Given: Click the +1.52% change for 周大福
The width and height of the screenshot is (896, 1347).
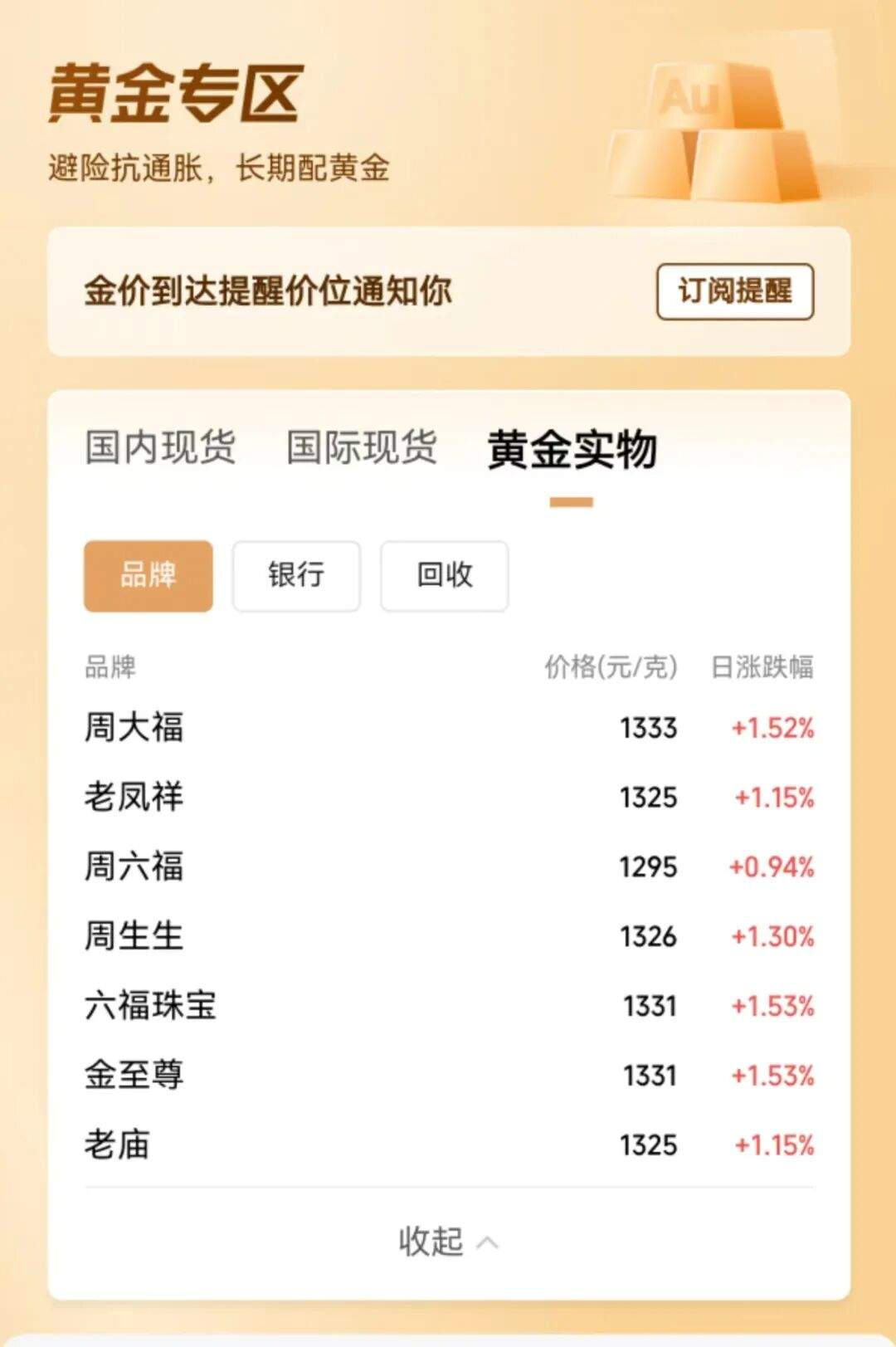Looking at the screenshot, I should pyautogui.click(x=772, y=729).
